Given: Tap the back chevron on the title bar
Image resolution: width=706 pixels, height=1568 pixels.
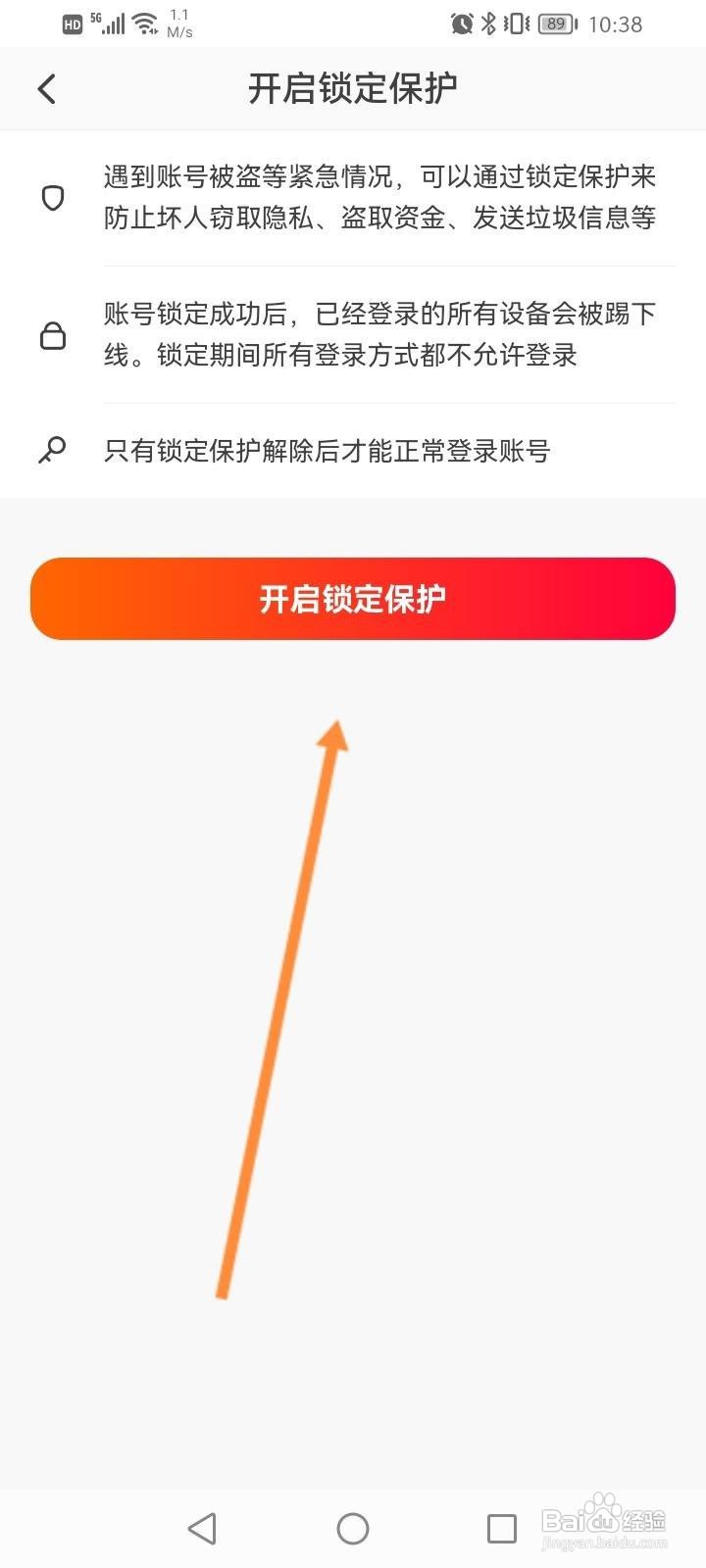Looking at the screenshot, I should click(46, 88).
